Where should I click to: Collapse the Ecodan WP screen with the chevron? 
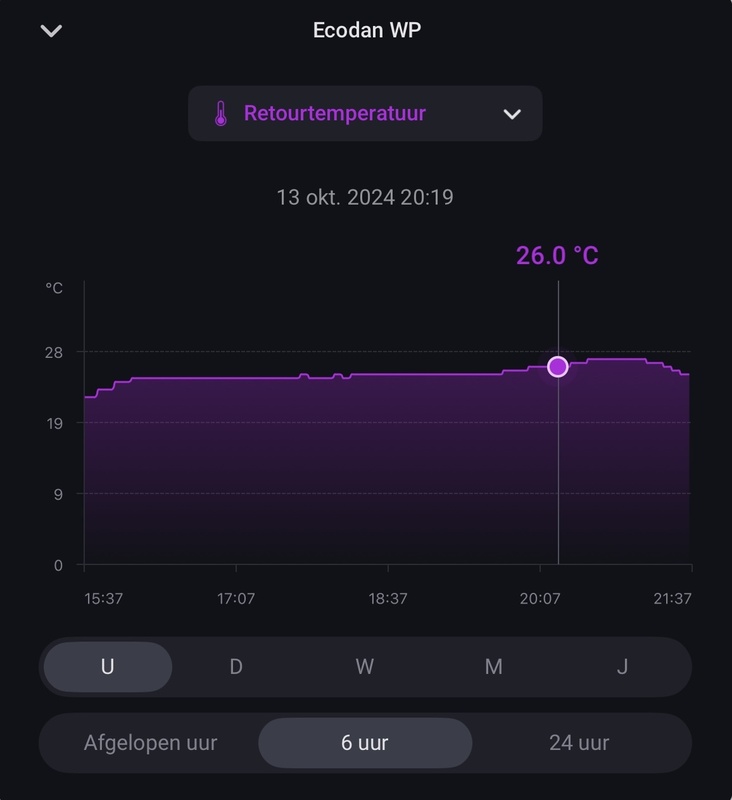51,31
